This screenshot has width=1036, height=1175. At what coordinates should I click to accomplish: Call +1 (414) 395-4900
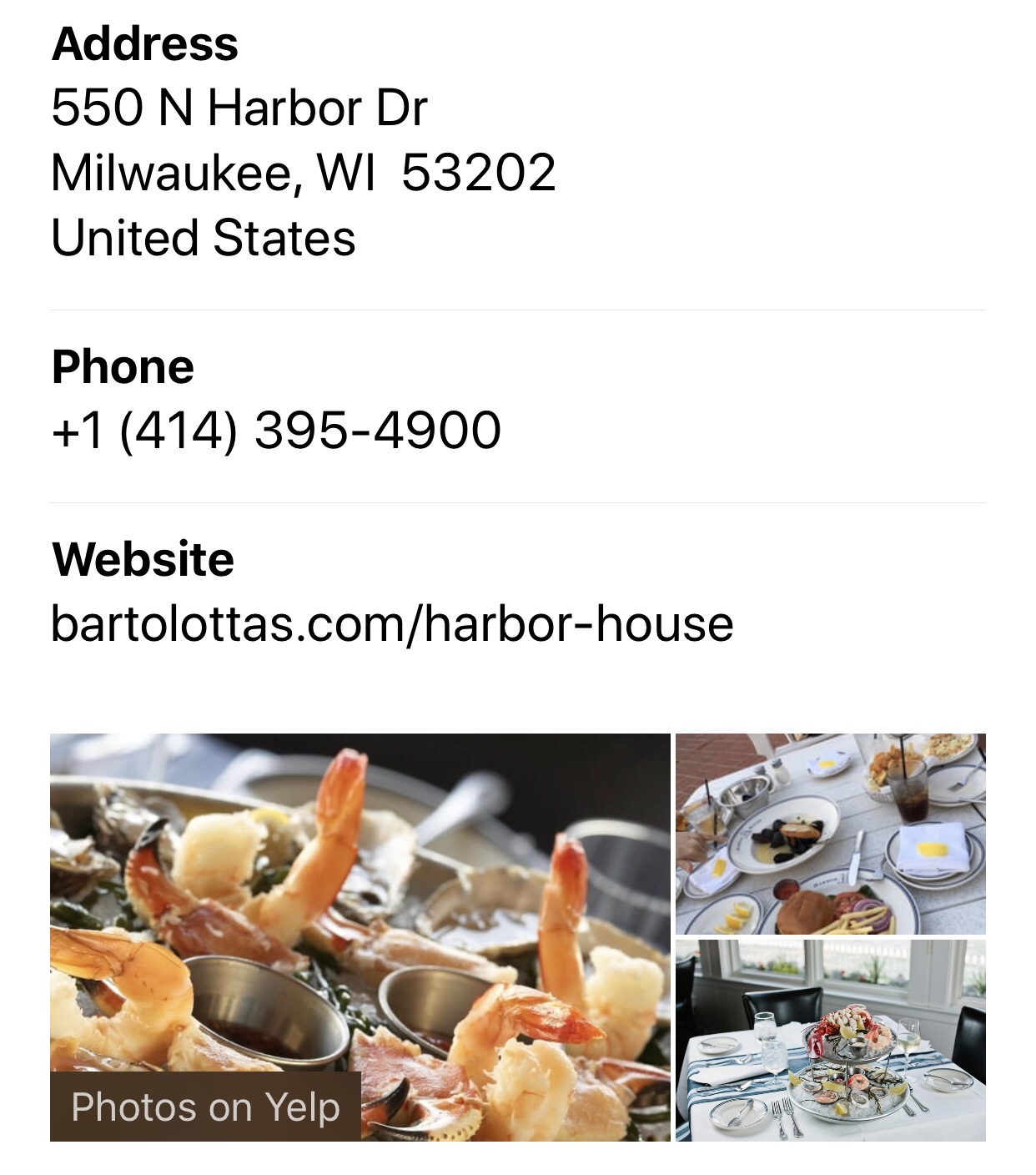point(276,431)
